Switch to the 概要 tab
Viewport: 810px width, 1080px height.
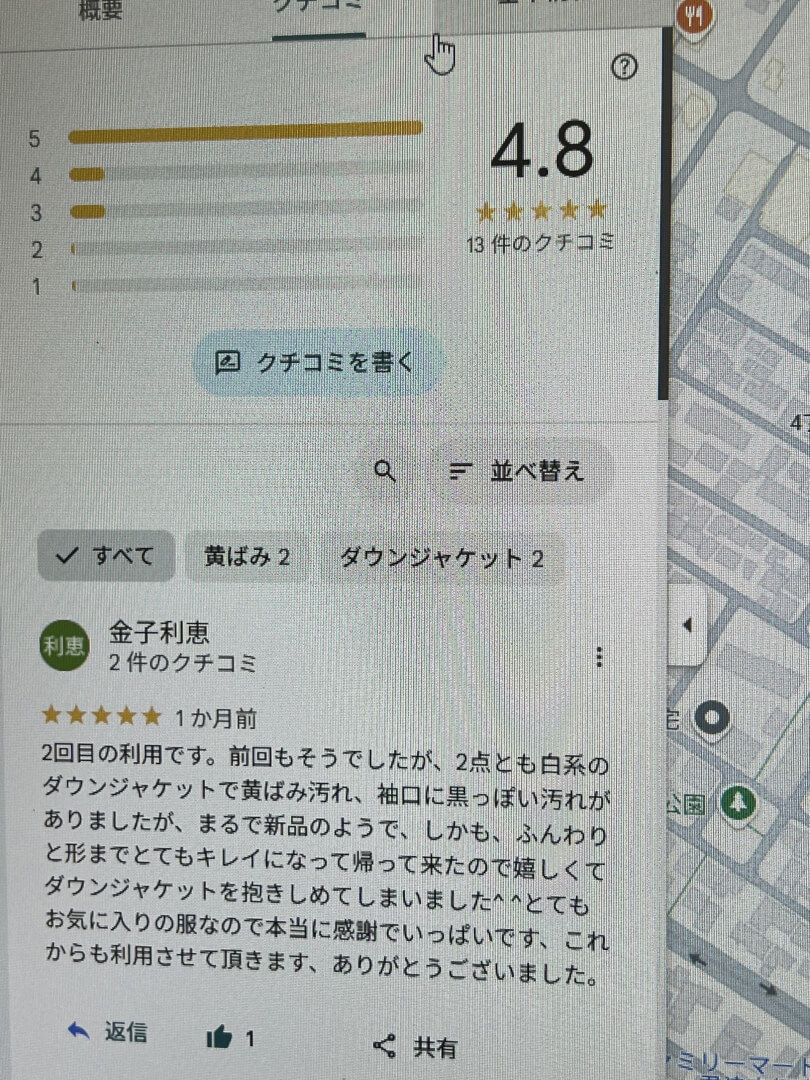point(99,12)
